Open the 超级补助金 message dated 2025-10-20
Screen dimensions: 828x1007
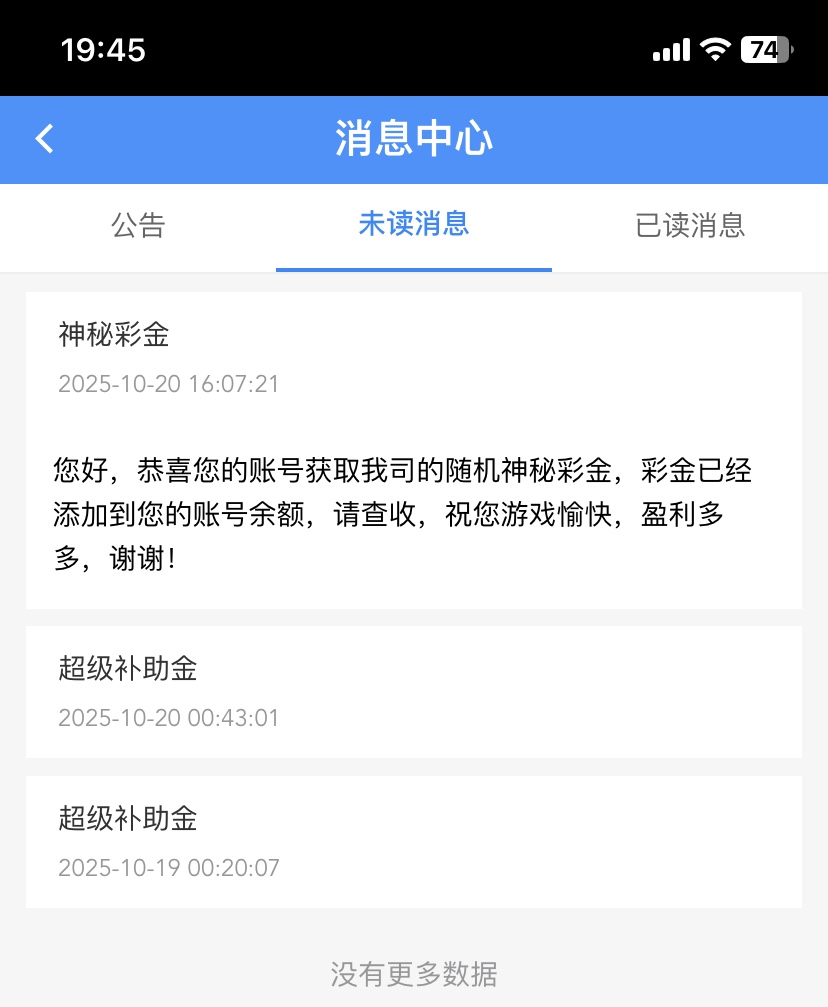(413, 692)
